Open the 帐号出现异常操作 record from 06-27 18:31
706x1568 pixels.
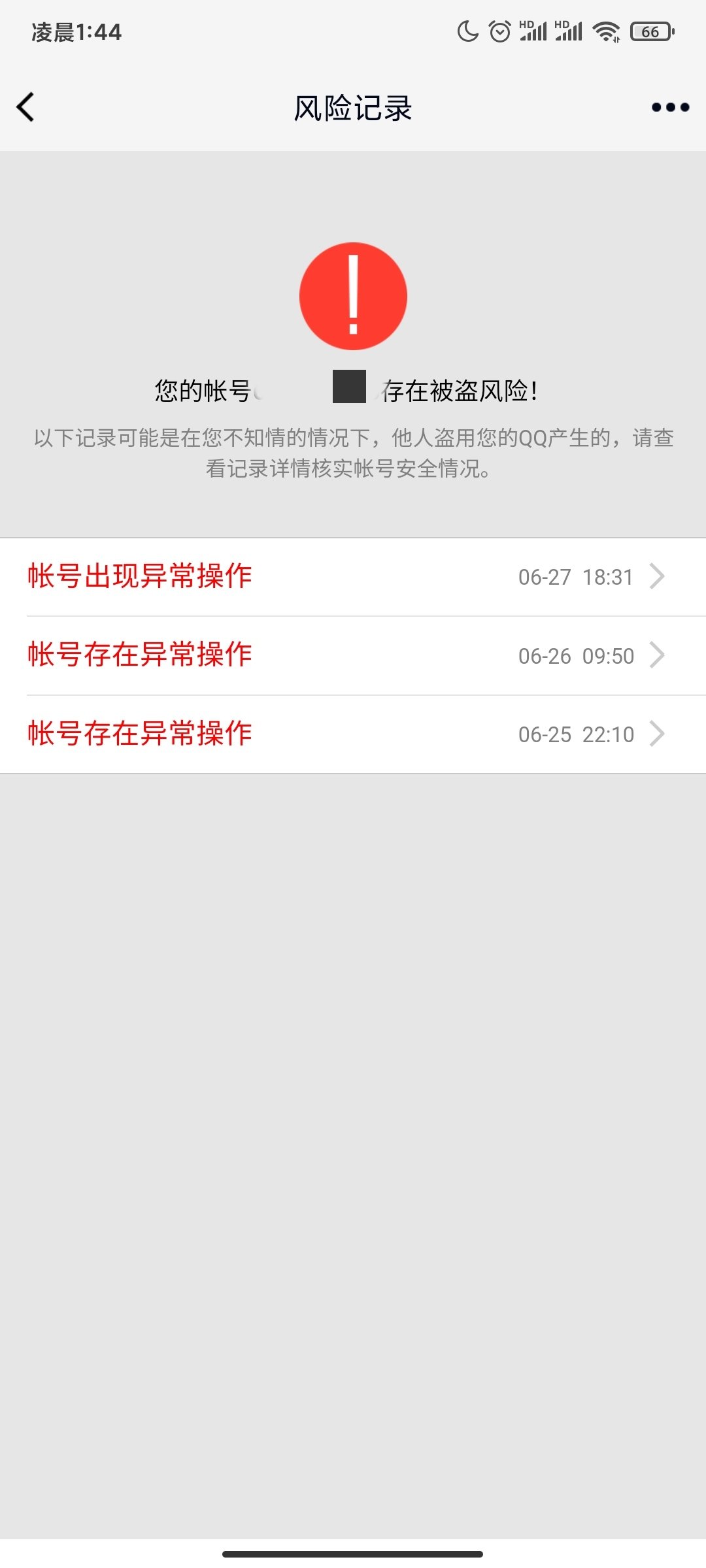tap(353, 577)
